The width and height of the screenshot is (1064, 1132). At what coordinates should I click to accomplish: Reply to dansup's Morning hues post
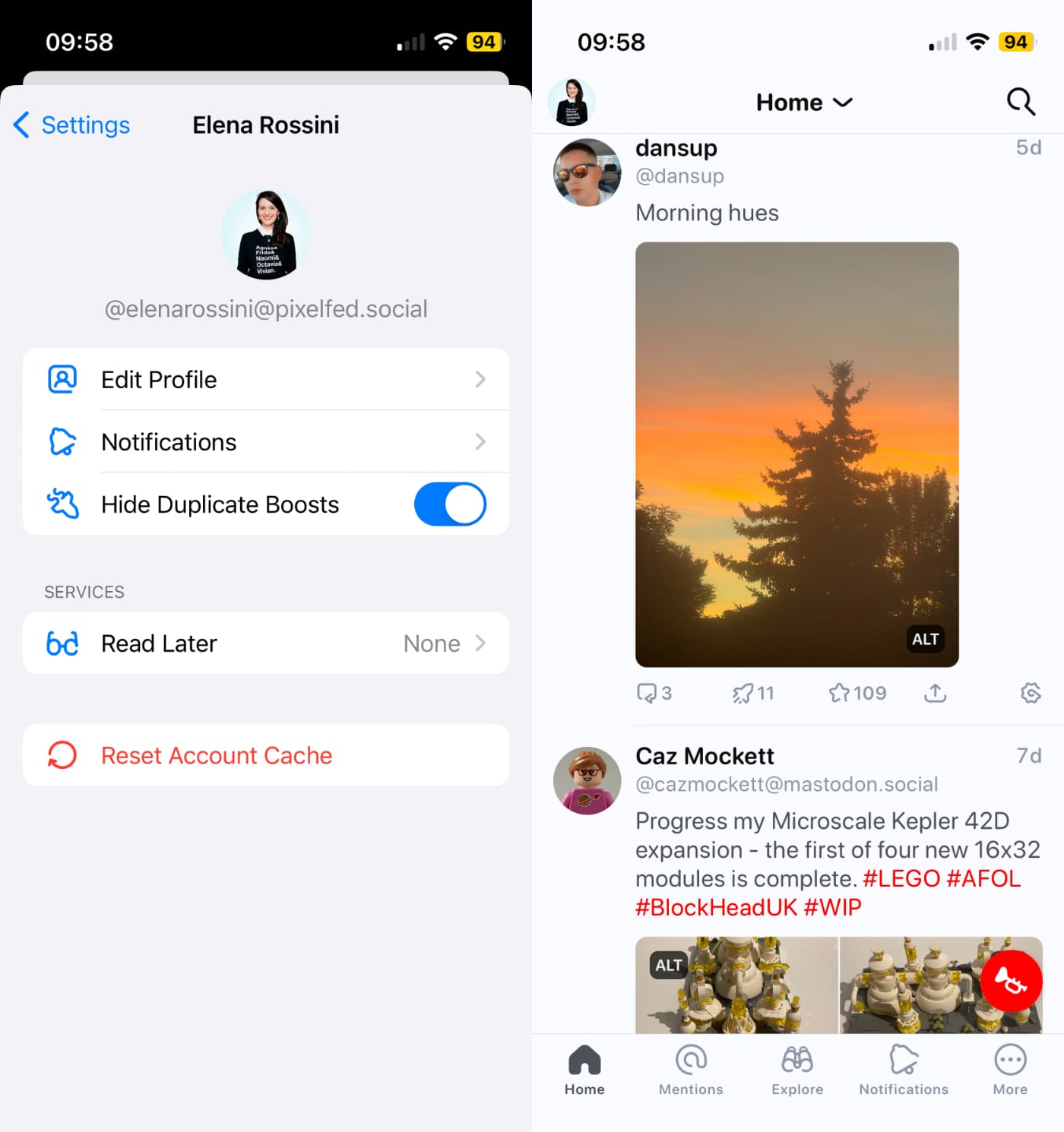tap(654, 693)
